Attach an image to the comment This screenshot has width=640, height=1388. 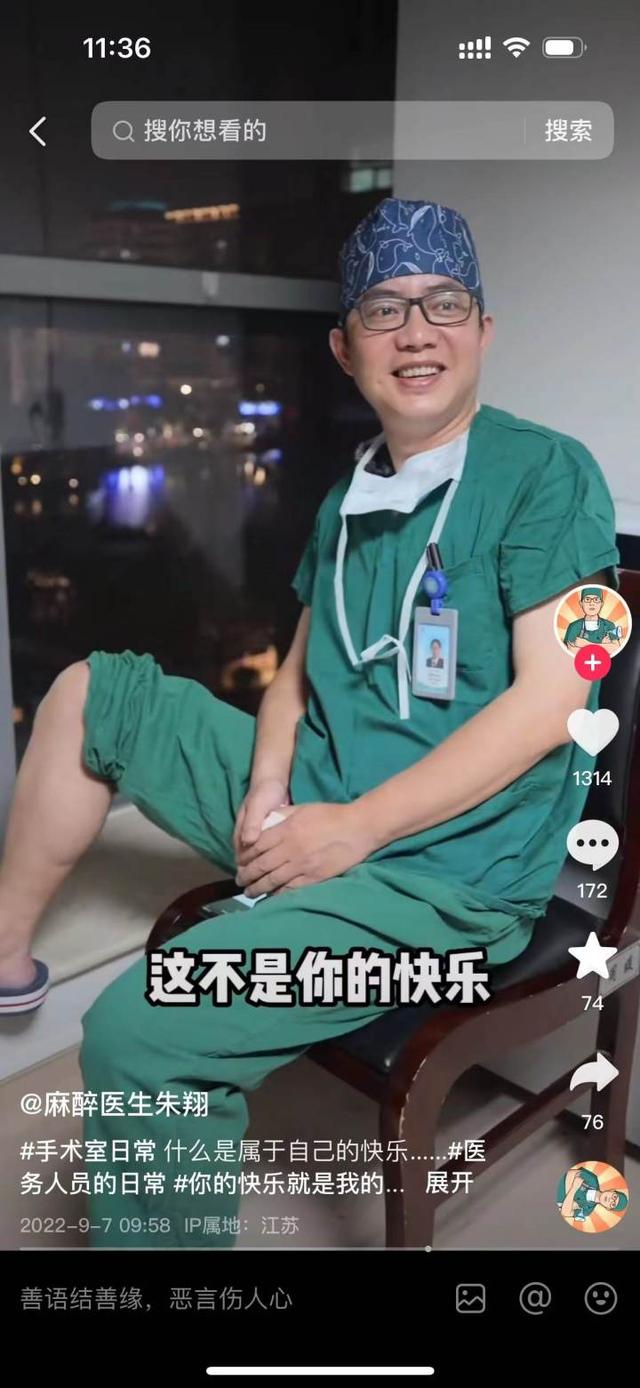(470, 1298)
